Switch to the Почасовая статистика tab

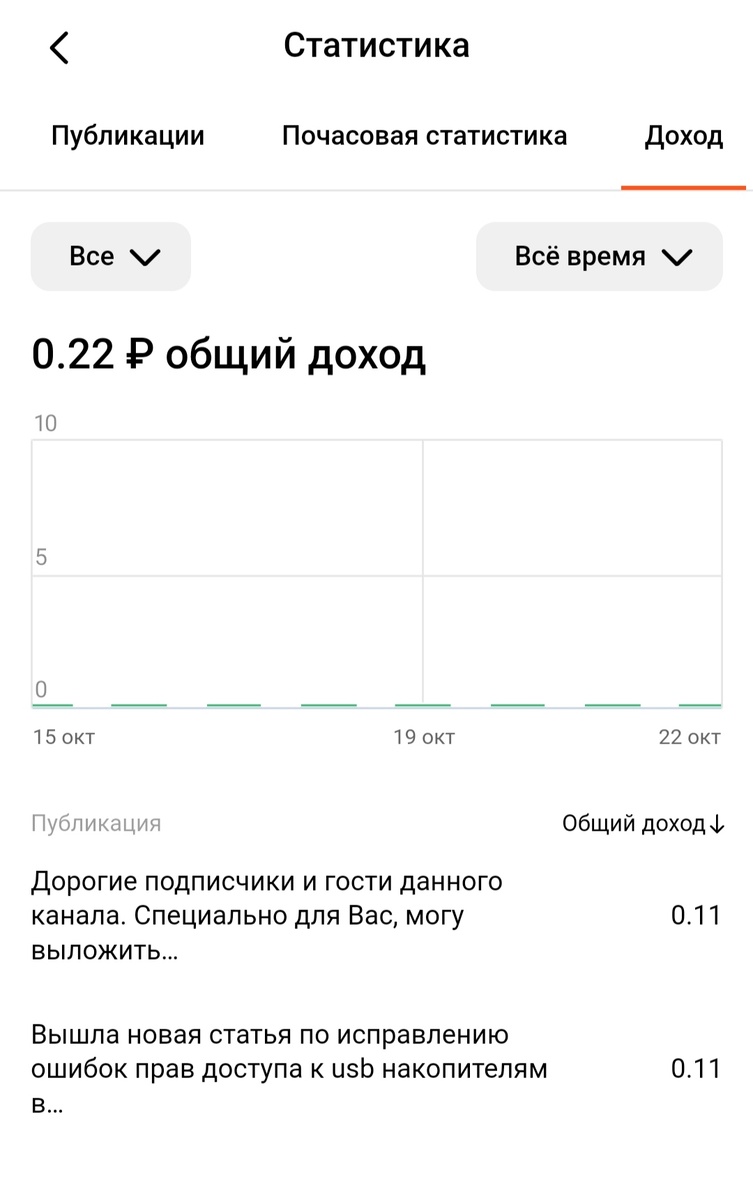[424, 135]
